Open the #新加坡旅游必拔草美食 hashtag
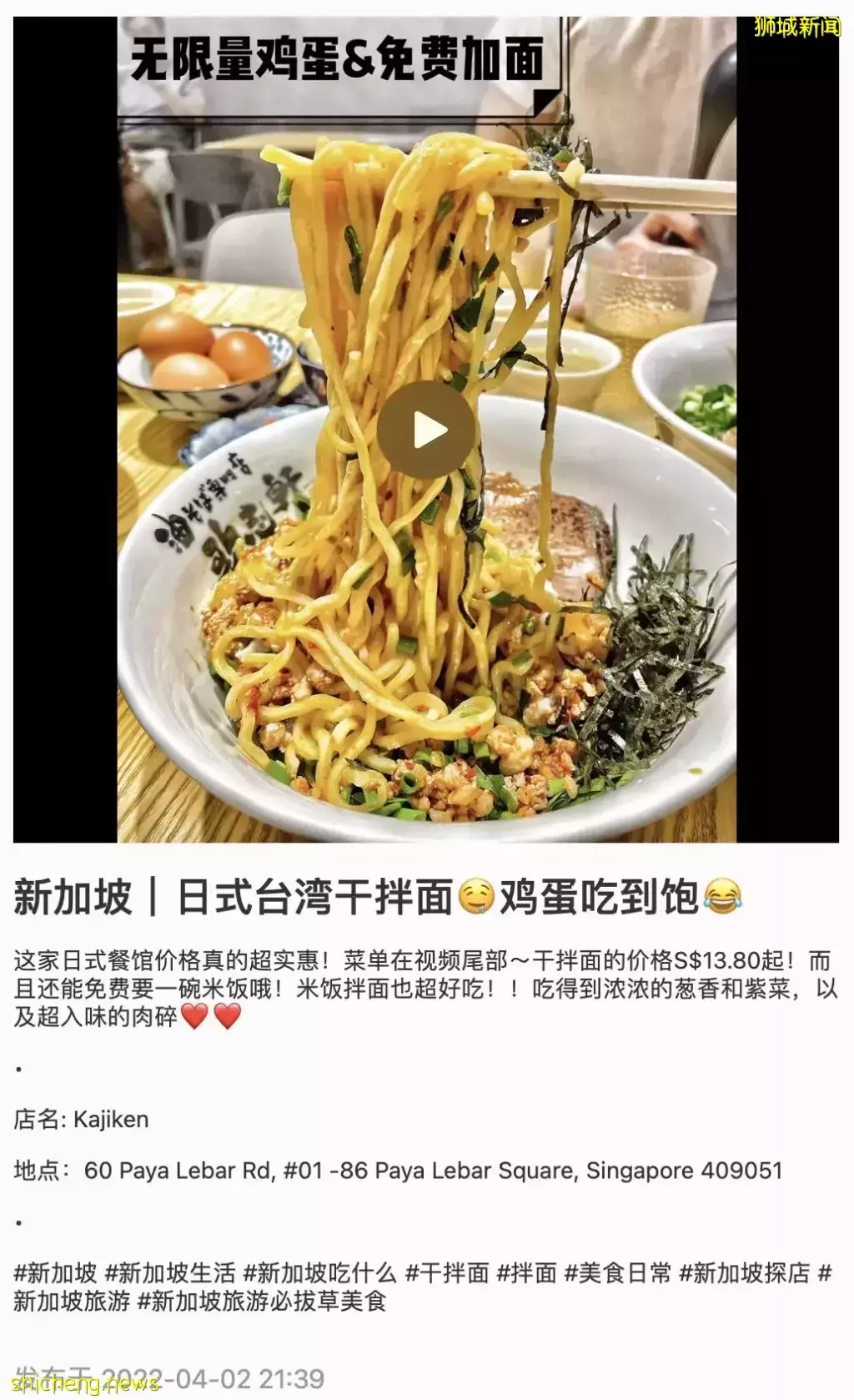854x1400 pixels. coord(262,1301)
